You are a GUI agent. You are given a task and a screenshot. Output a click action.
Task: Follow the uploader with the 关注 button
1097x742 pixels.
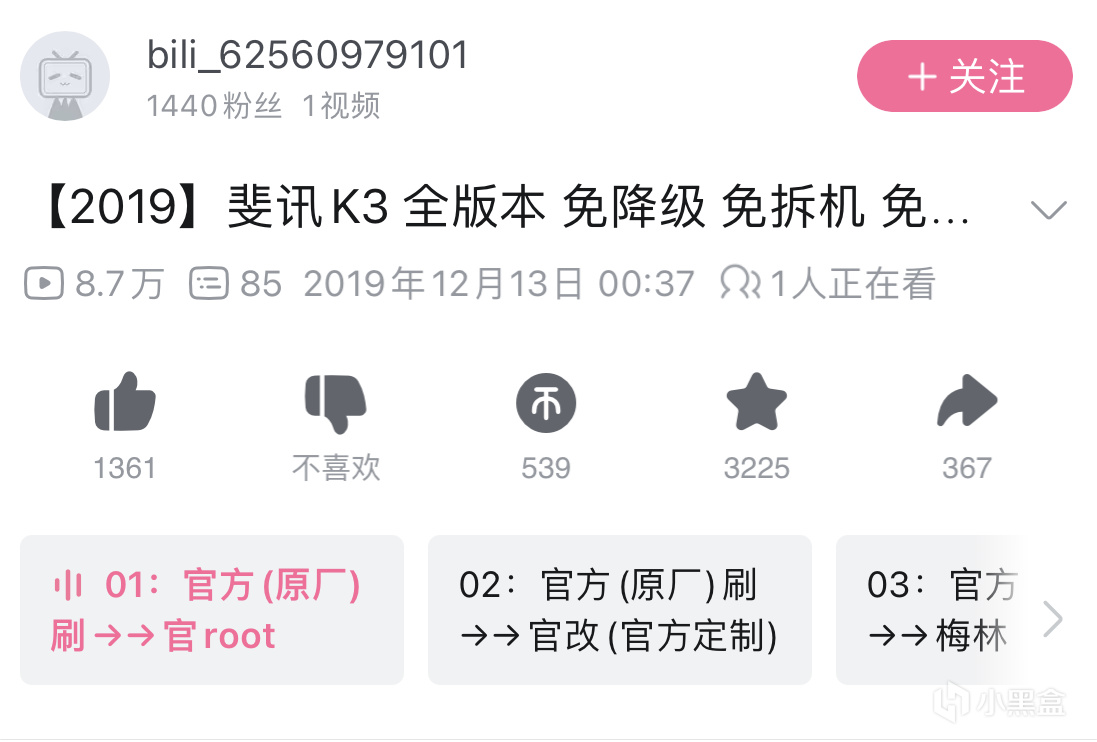(x=964, y=77)
